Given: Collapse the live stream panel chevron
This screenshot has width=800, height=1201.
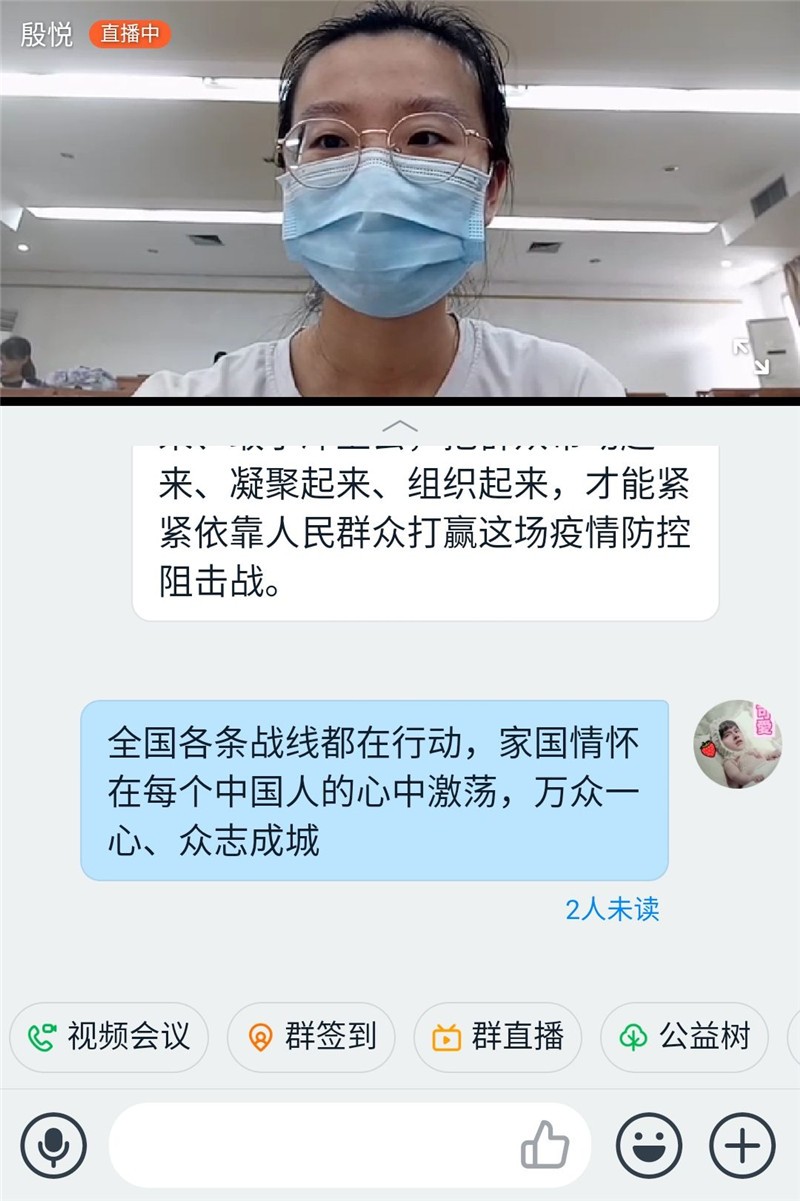Looking at the screenshot, I should [x=399, y=426].
